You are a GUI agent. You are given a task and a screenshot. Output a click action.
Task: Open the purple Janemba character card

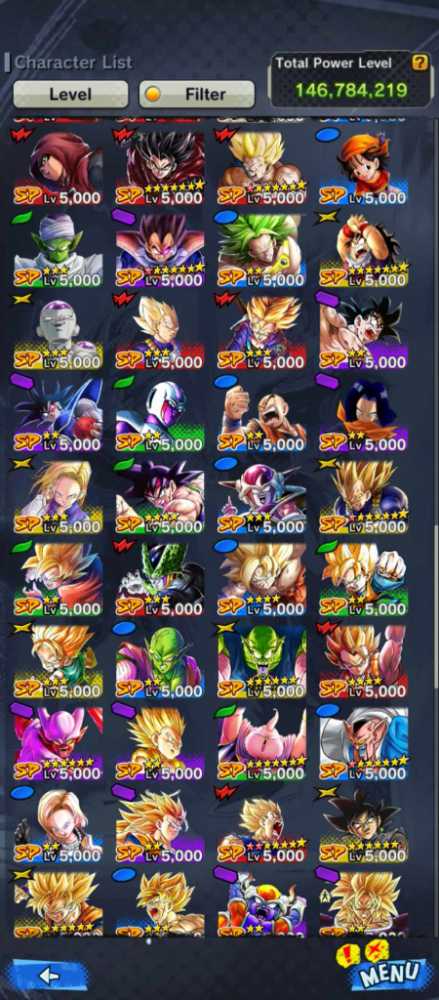[58, 742]
